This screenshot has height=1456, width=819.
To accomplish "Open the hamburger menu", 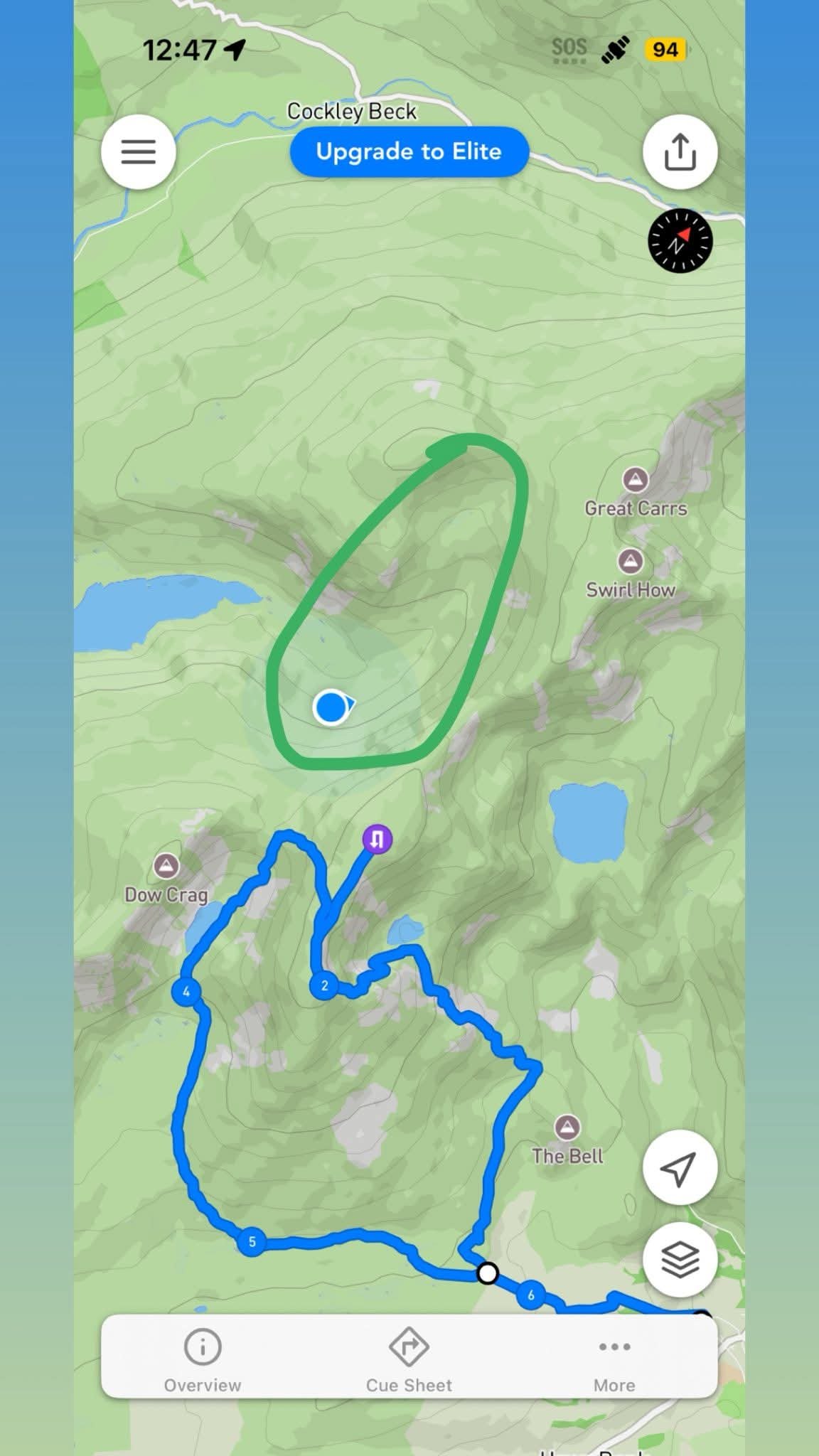I will (x=138, y=151).
